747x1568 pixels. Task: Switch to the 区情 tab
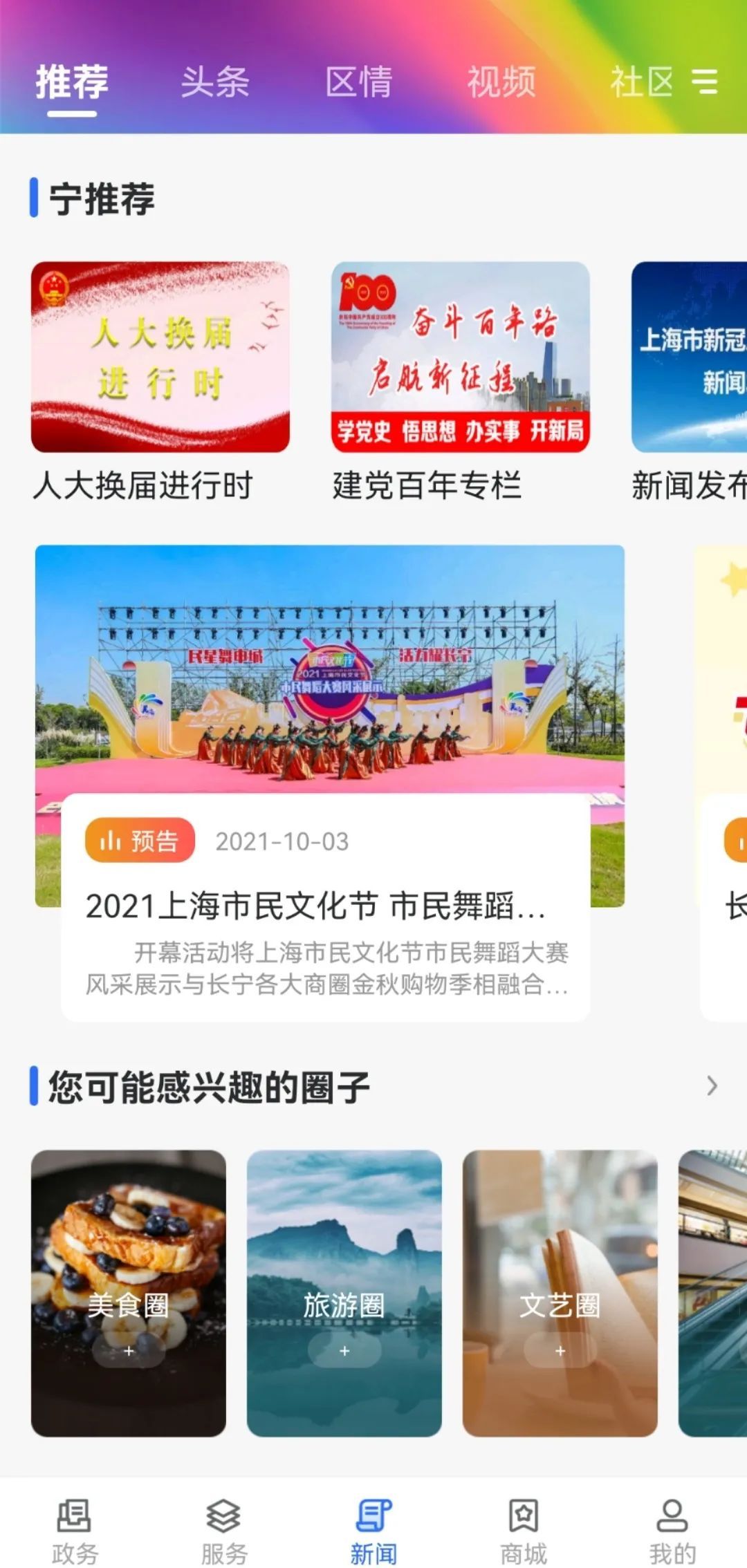point(358,82)
